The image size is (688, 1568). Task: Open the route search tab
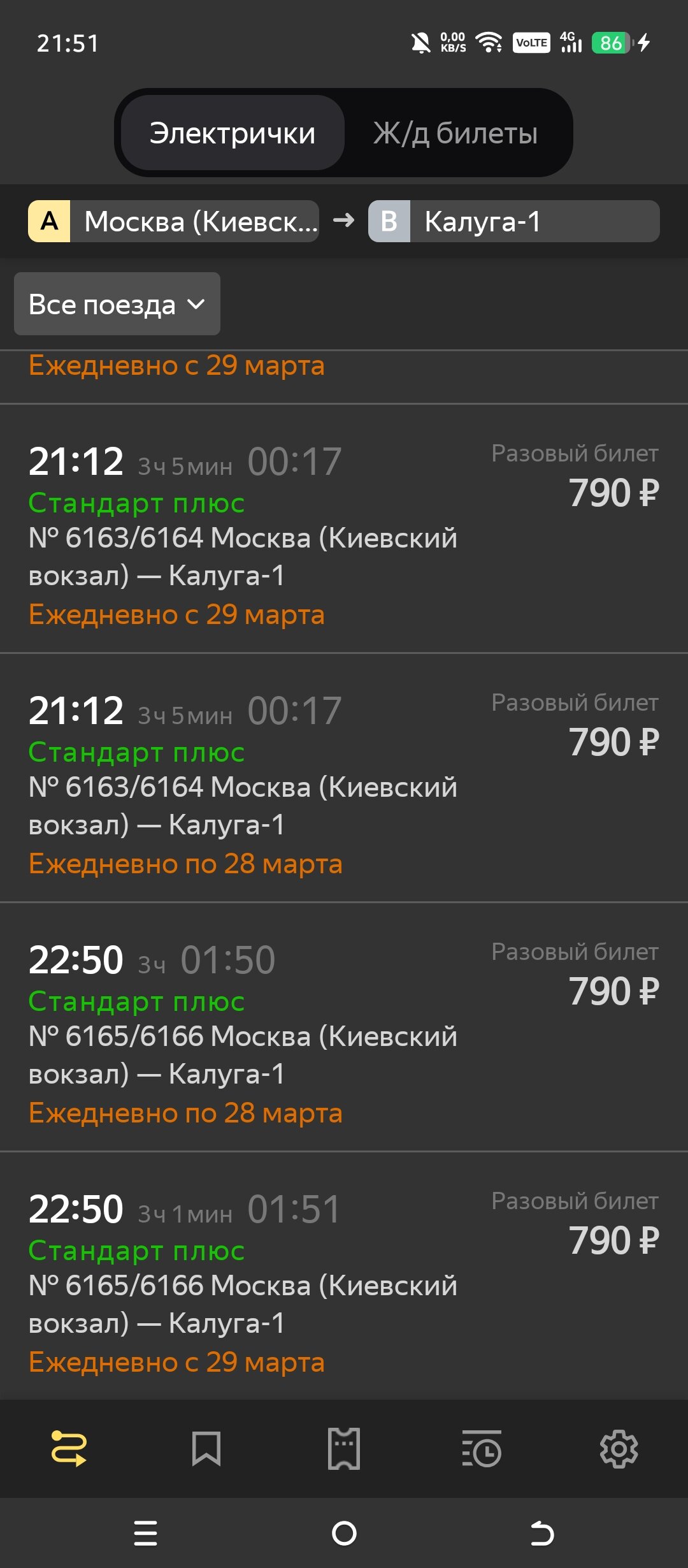[x=69, y=1449]
